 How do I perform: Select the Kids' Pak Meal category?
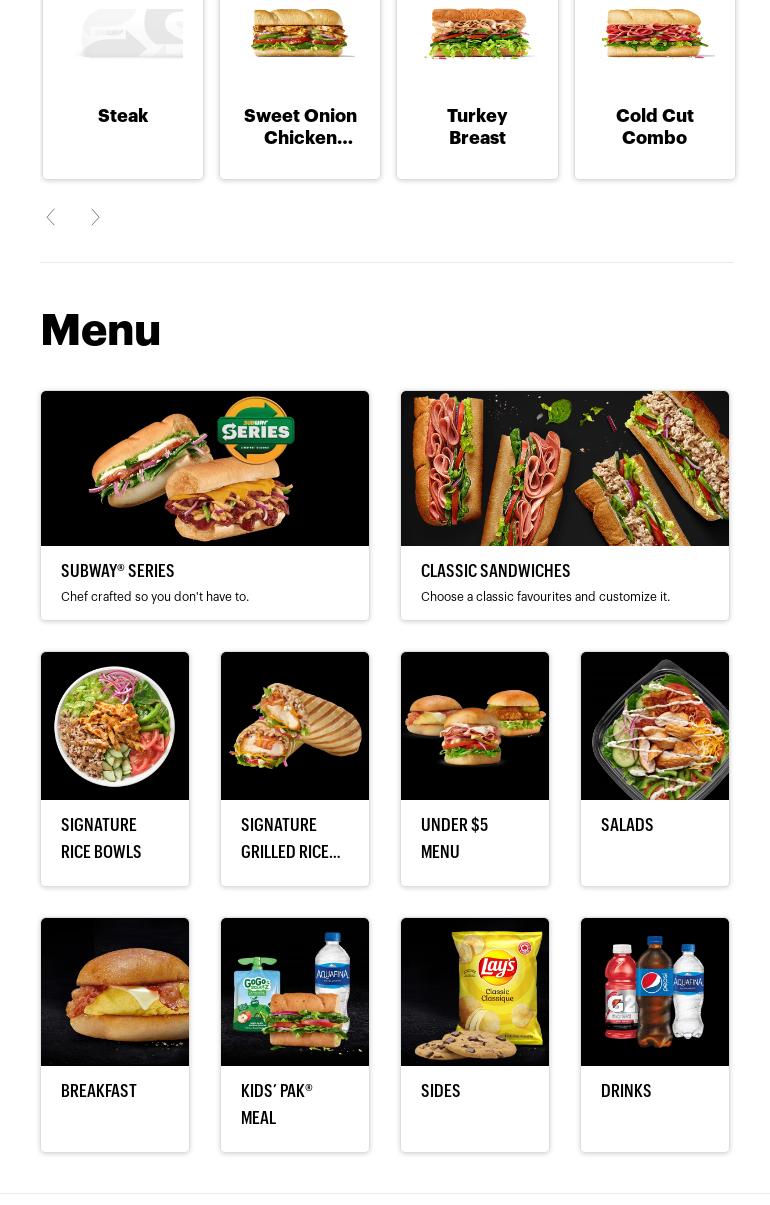tap(295, 1035)
